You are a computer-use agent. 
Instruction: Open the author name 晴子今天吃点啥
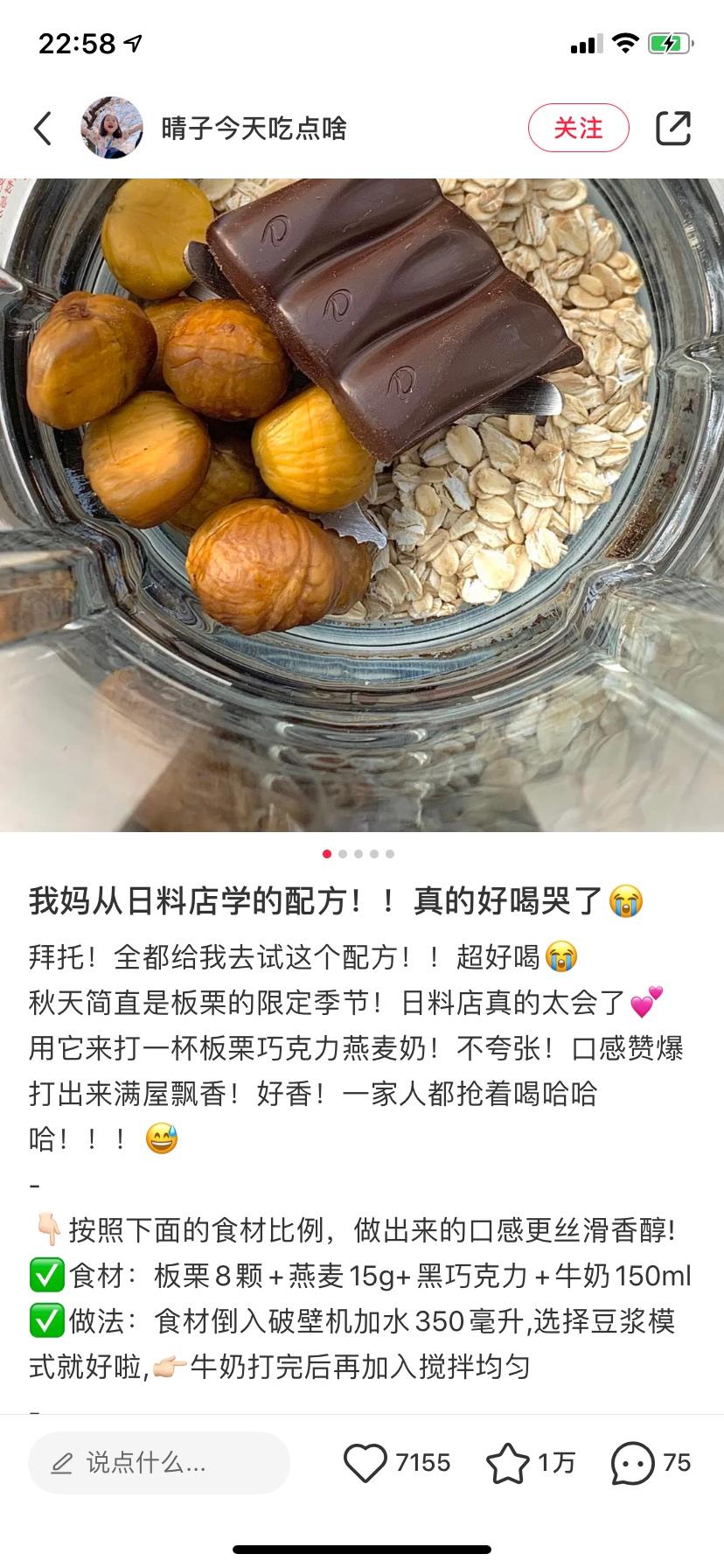click(254, 129)
